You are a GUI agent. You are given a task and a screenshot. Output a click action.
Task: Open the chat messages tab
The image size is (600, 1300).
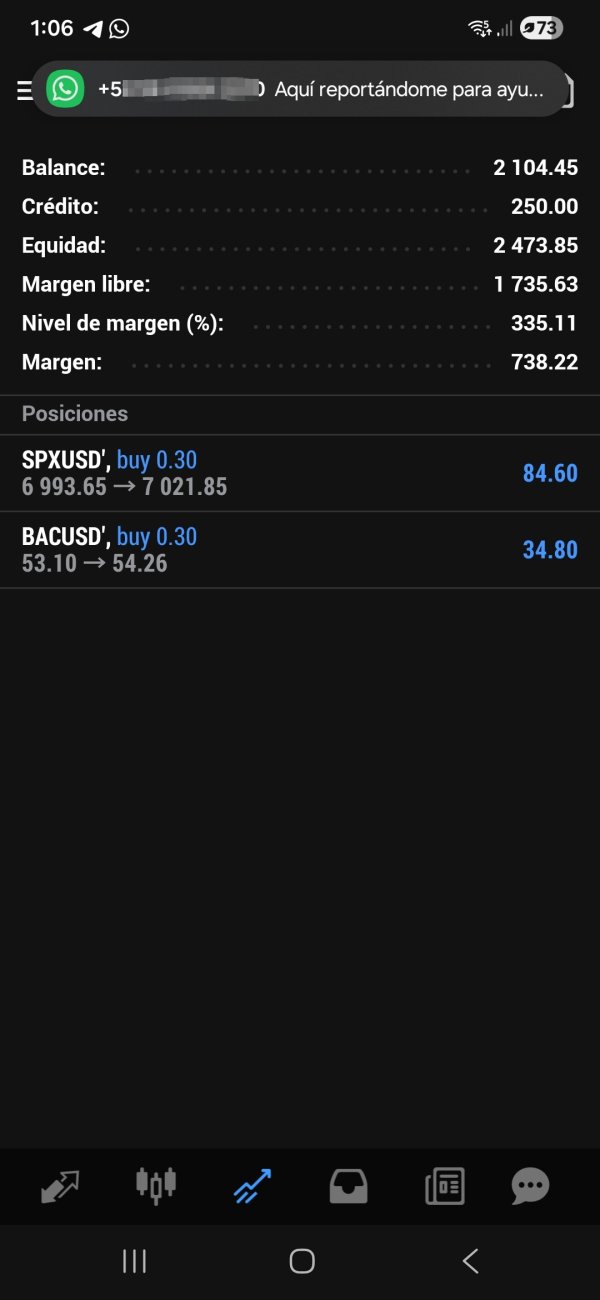click(530, 1186)
